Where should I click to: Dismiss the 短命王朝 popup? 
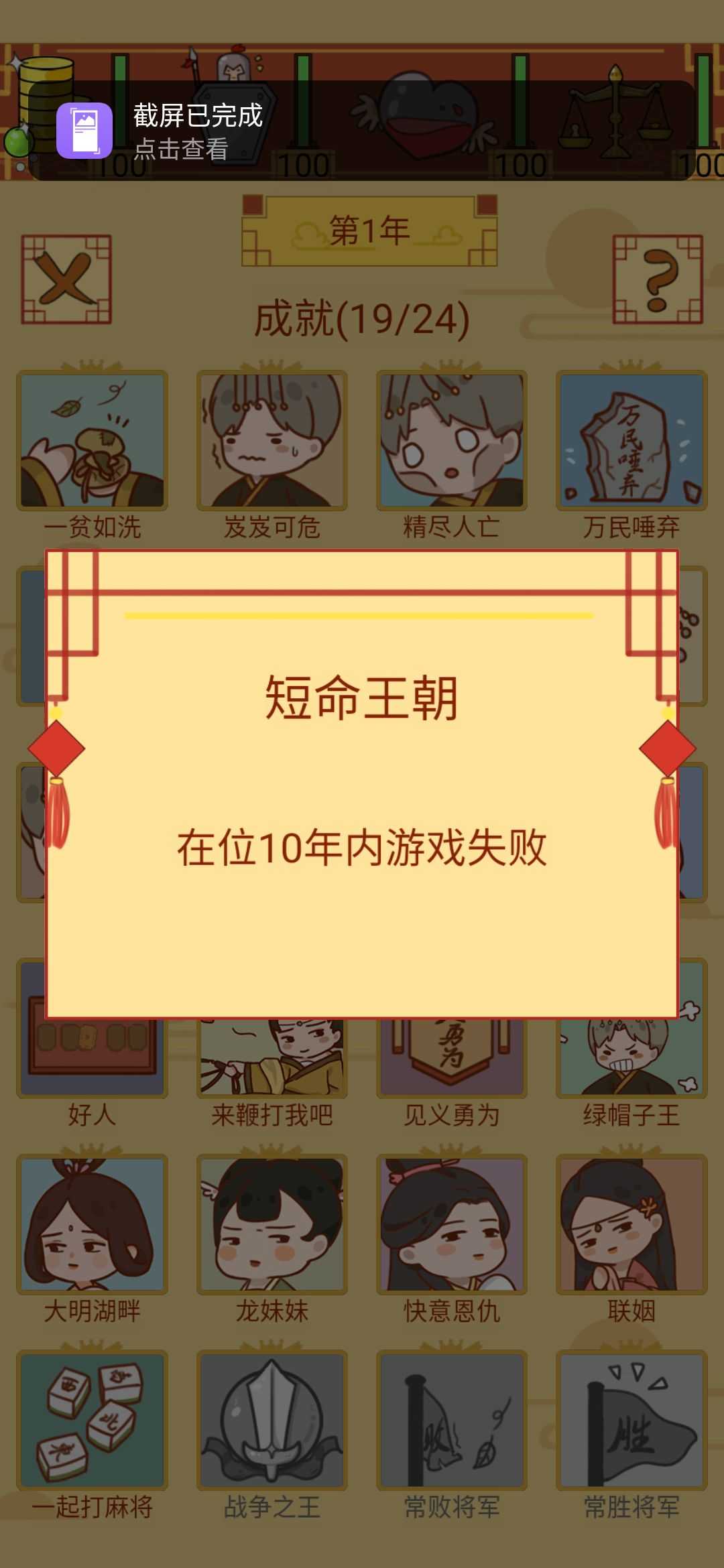click(x=362, y=791)
